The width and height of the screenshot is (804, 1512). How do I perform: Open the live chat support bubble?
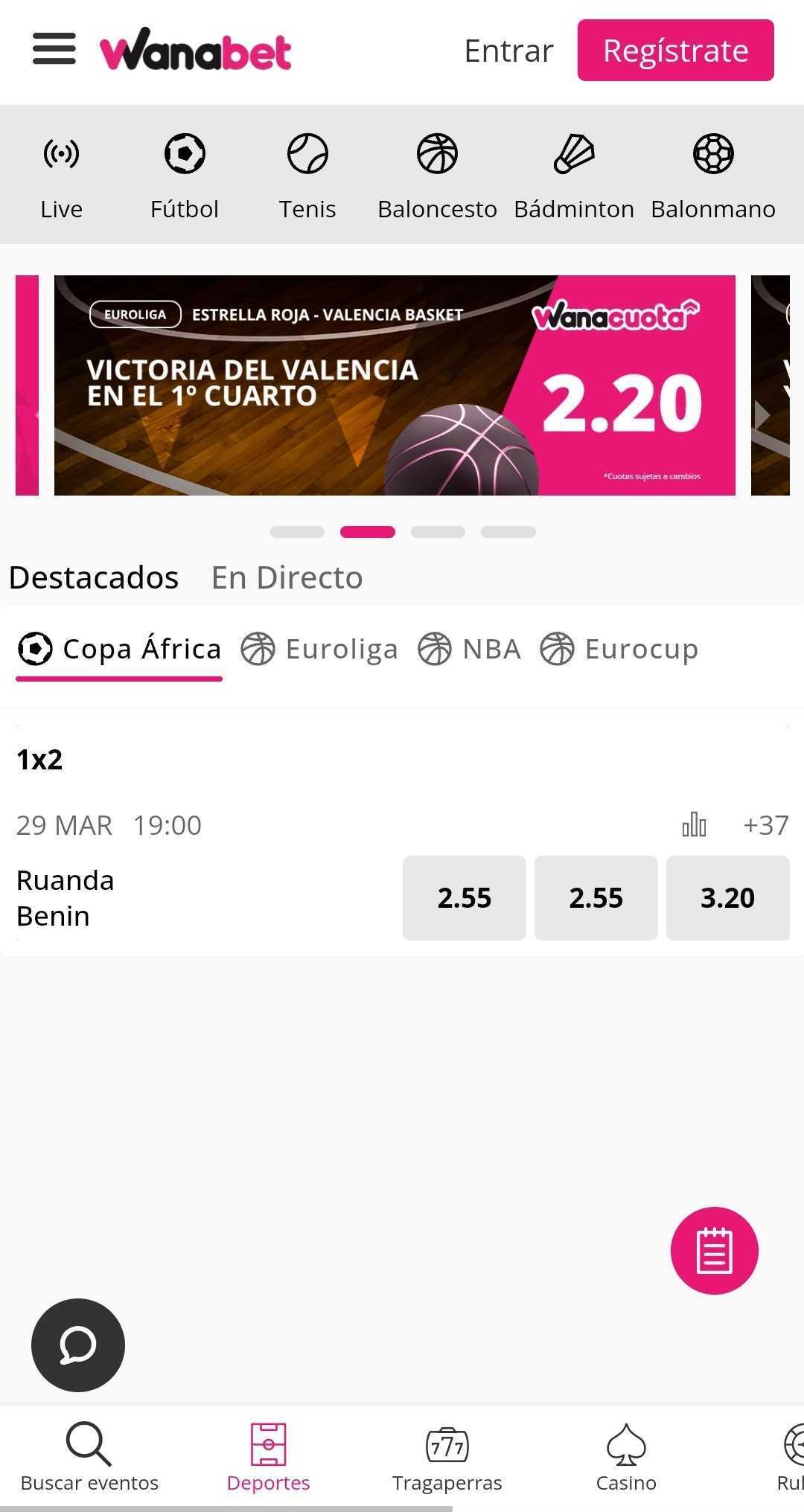78,1345
